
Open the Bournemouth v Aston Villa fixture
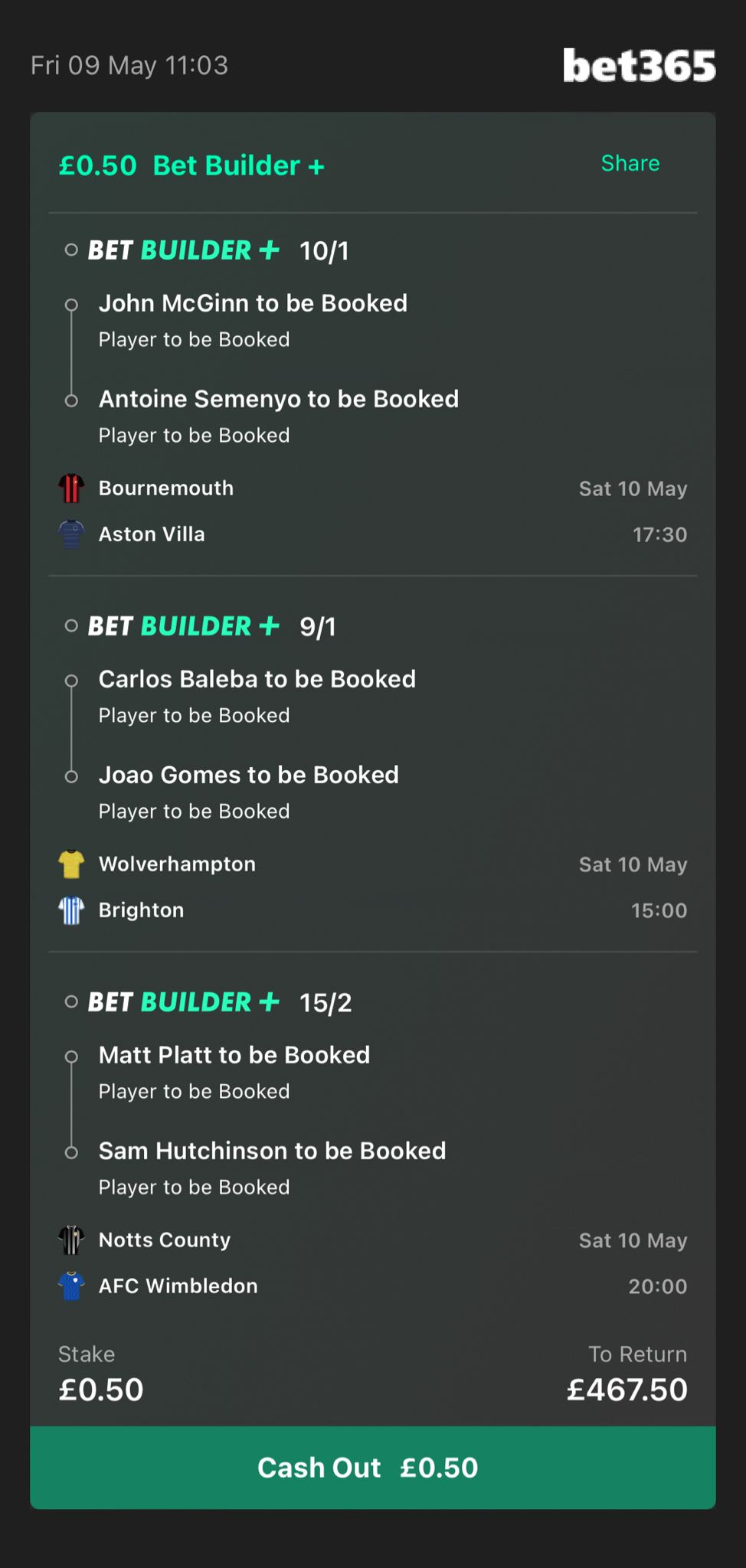click(373, 511)
